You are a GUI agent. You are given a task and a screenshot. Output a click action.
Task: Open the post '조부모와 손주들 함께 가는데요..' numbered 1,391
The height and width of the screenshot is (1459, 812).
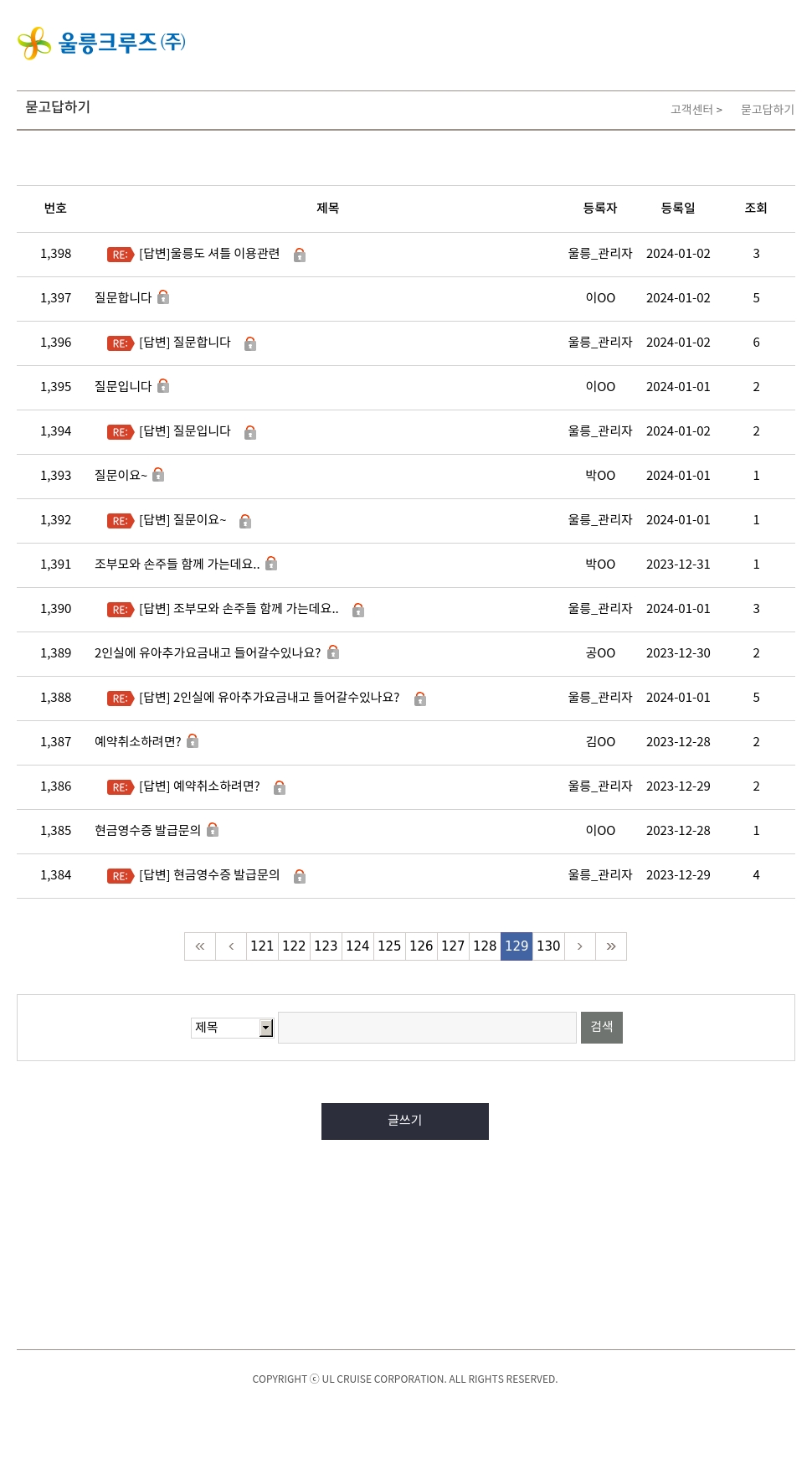pyautogui.click(x=177, y=565)
